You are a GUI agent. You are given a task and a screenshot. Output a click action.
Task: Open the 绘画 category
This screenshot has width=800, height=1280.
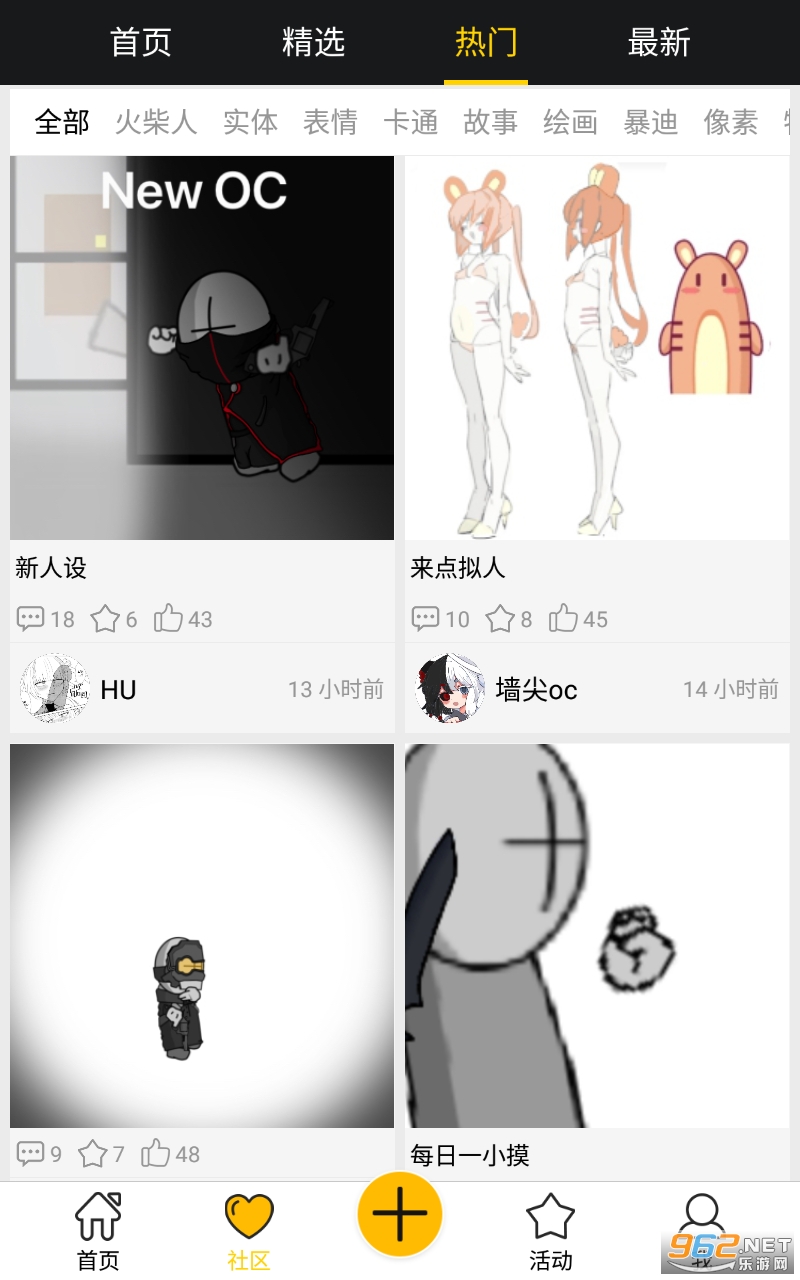(570, 122)
